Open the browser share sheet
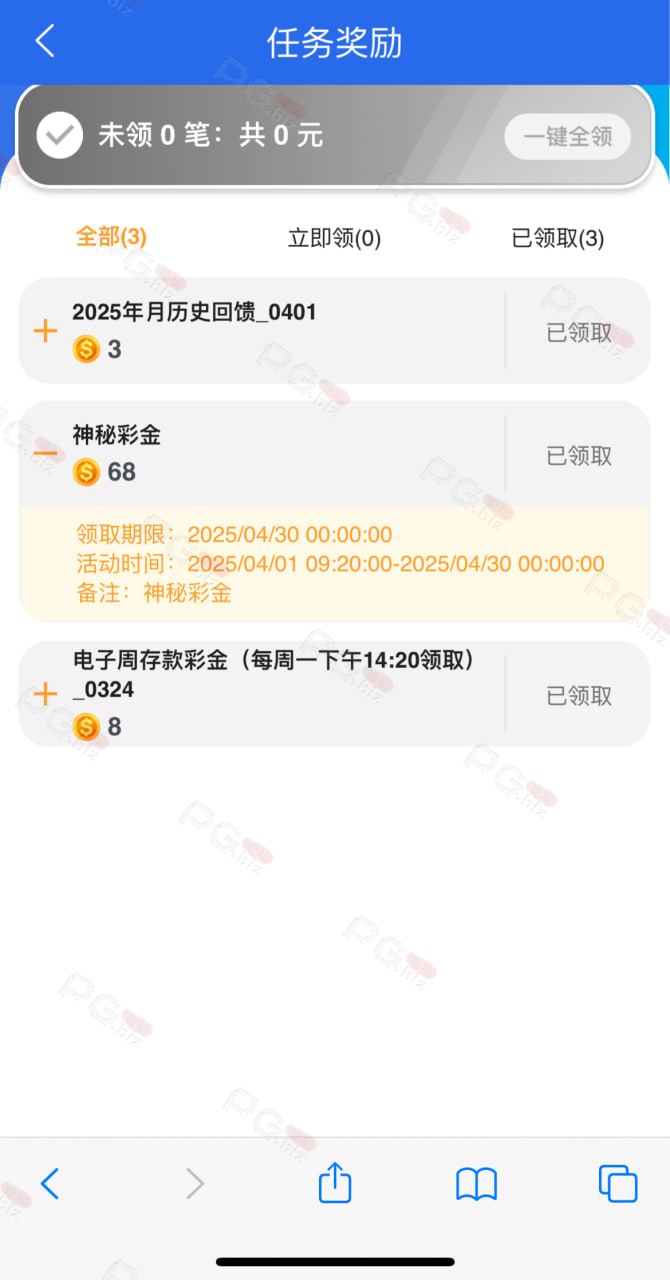This screenshot has height=1280, width=670. pos(335,1183)
